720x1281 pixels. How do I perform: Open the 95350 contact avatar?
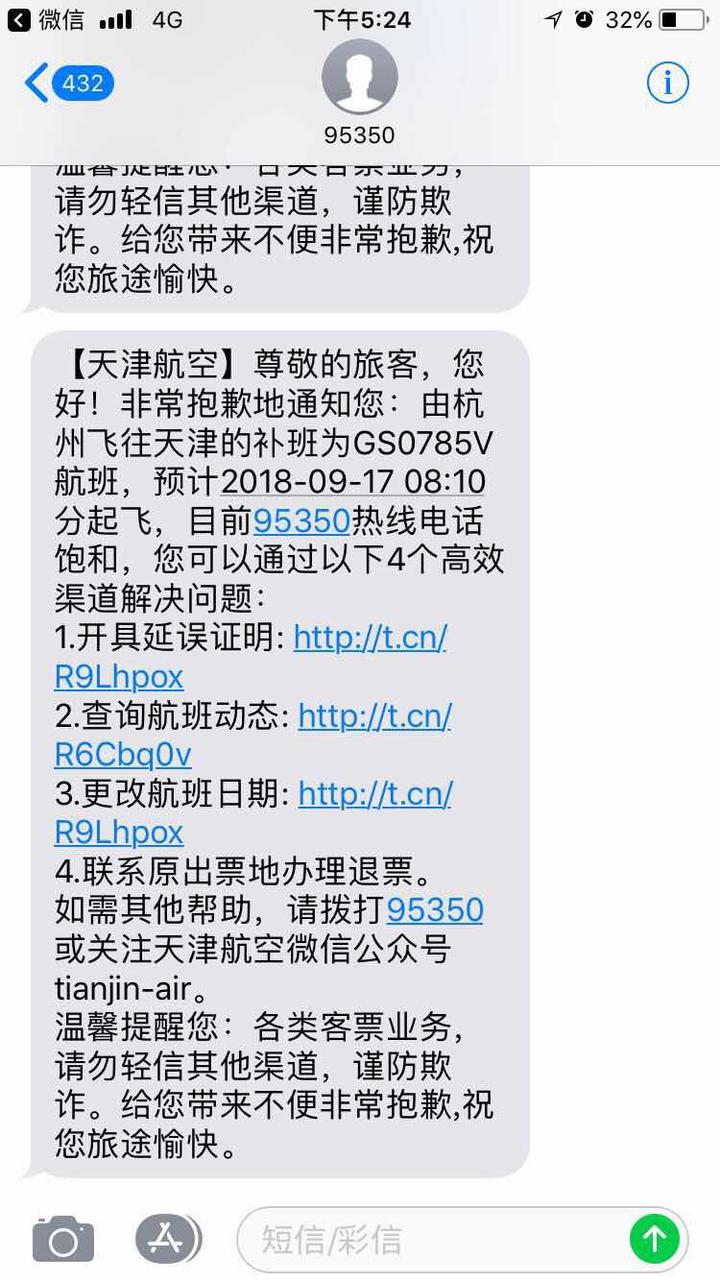coord(360,77)
